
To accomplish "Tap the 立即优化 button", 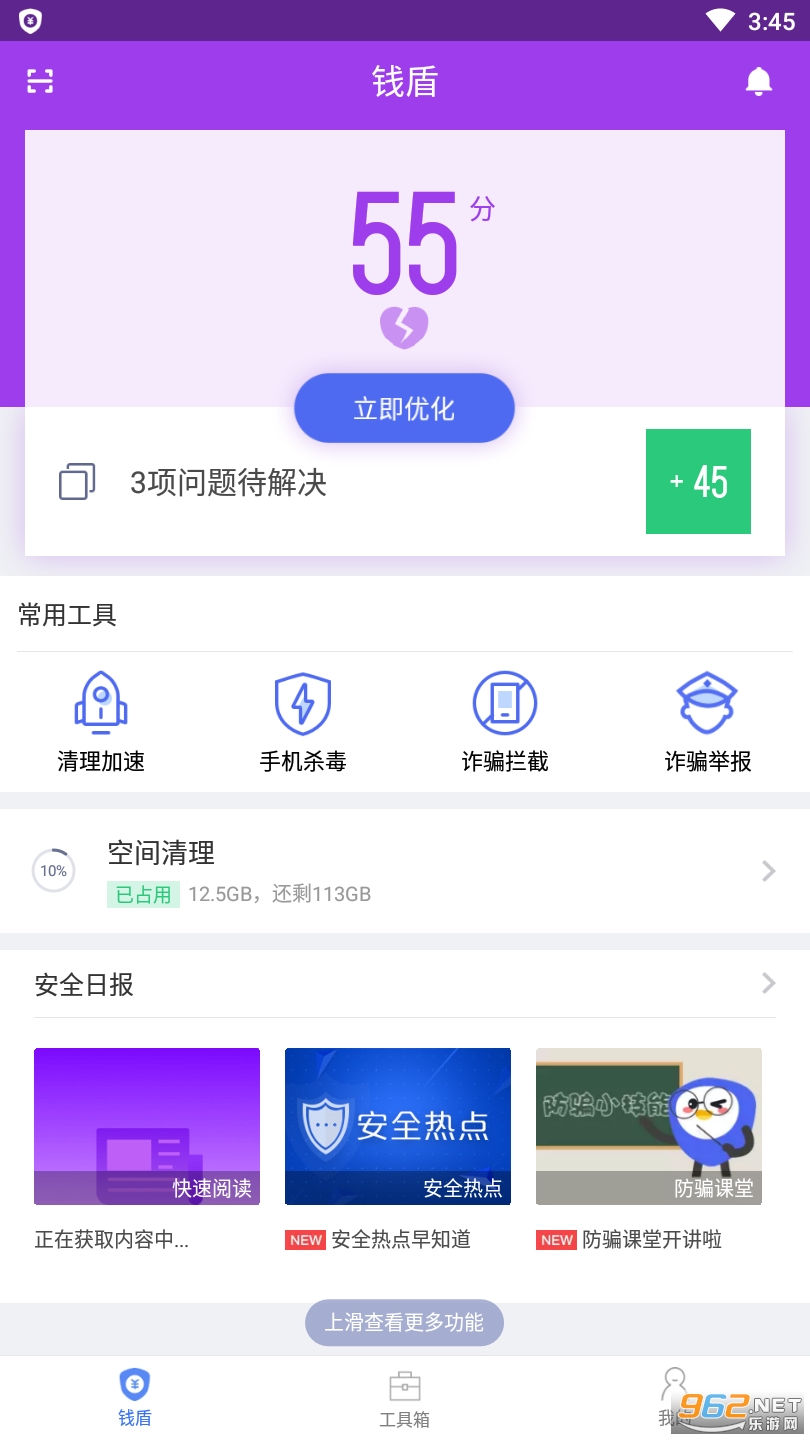I will tap(404, 408).
